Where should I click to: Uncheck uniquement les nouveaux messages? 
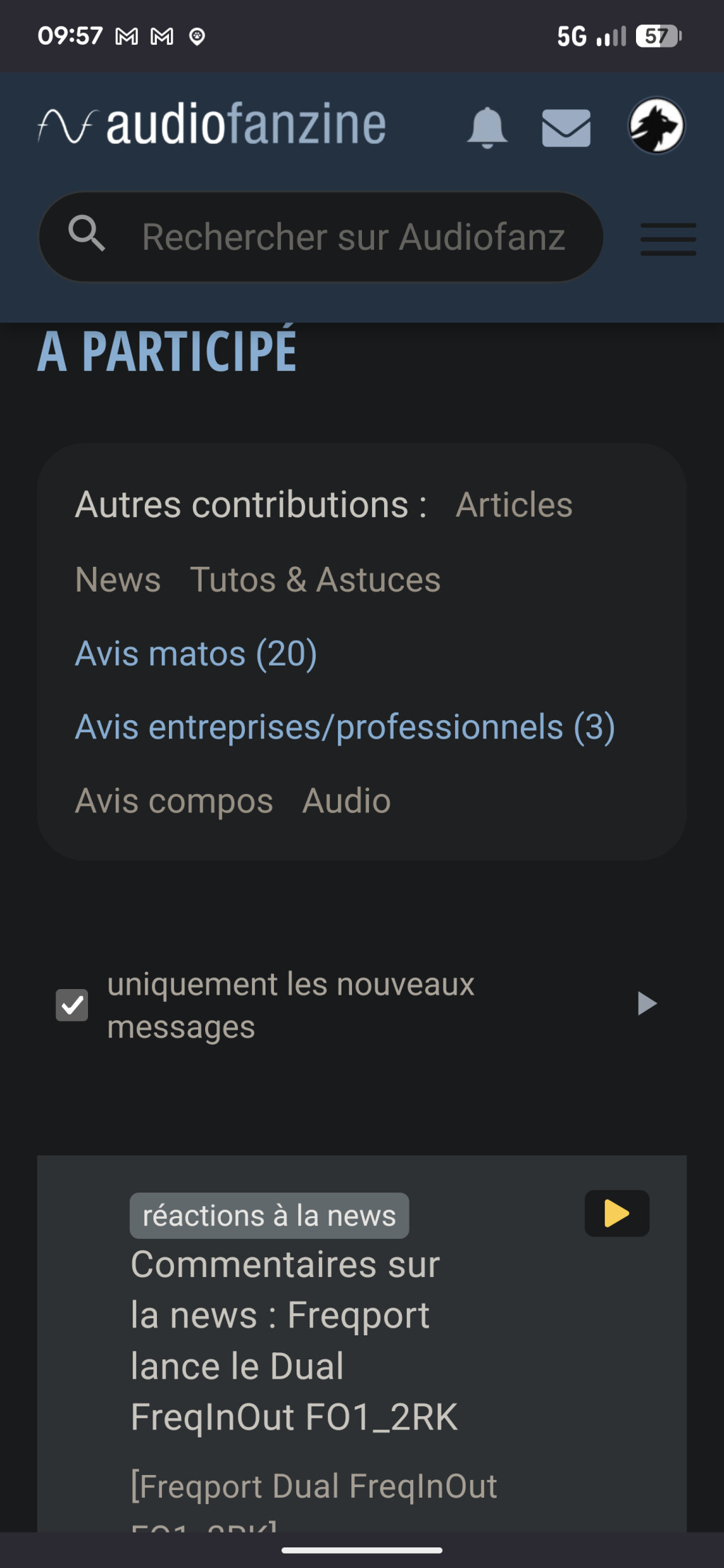(72, 1005)
